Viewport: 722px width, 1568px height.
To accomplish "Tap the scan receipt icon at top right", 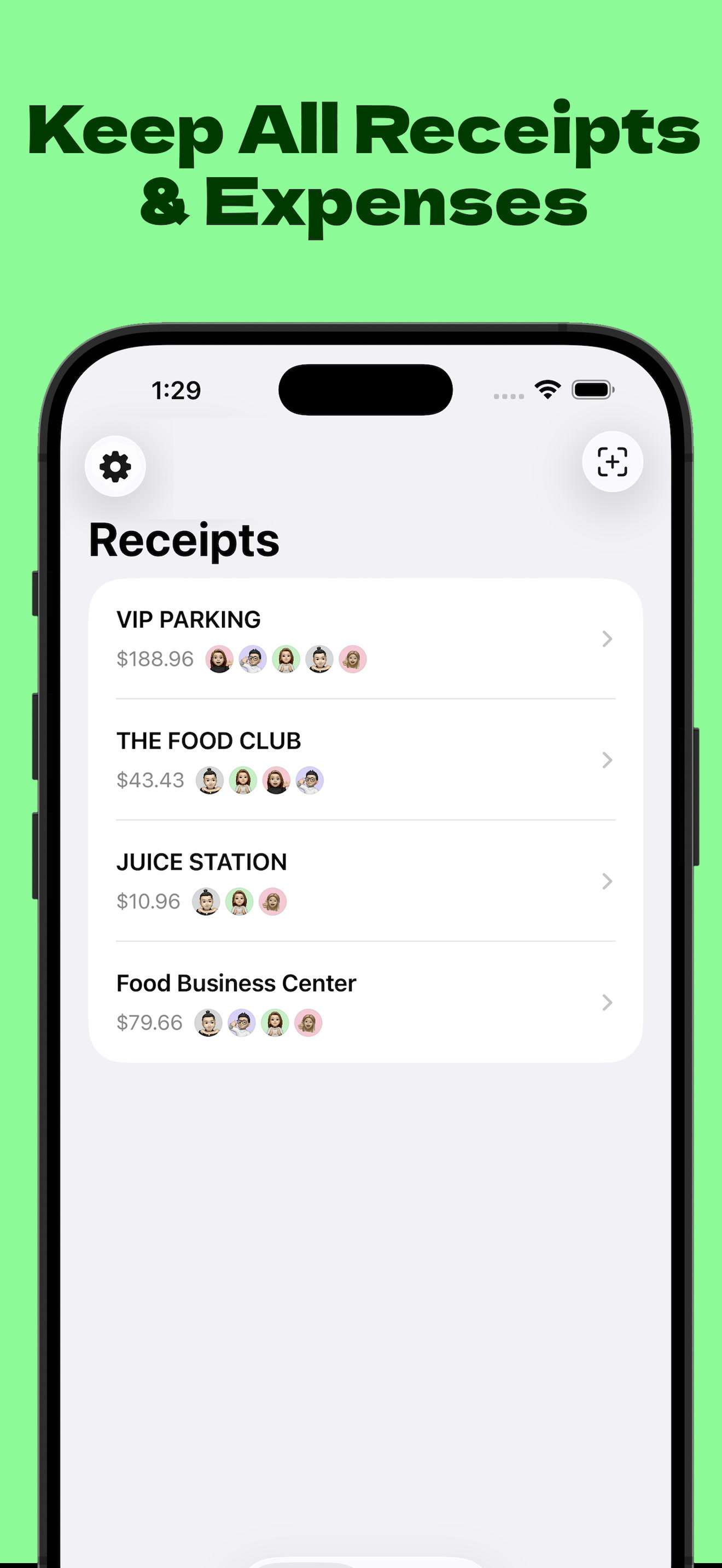I will coord(613,463).
